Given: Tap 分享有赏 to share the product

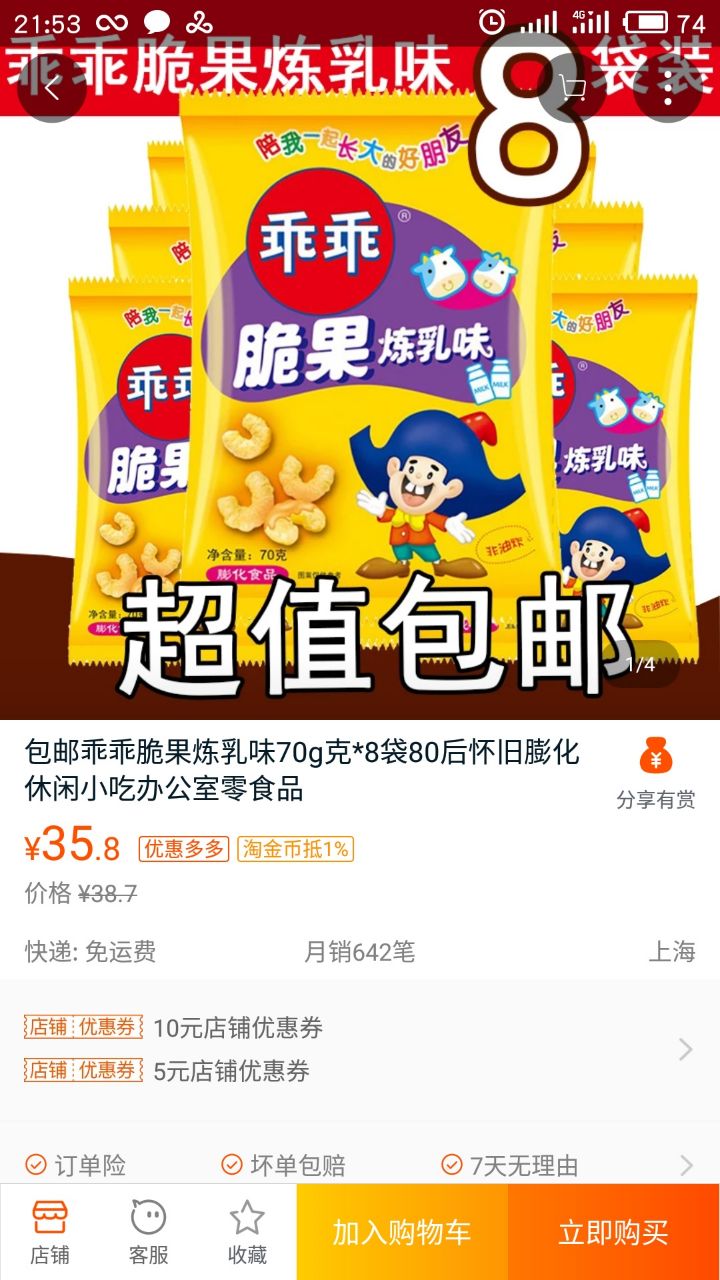Looking at the screenshot, I should point(656,773).
